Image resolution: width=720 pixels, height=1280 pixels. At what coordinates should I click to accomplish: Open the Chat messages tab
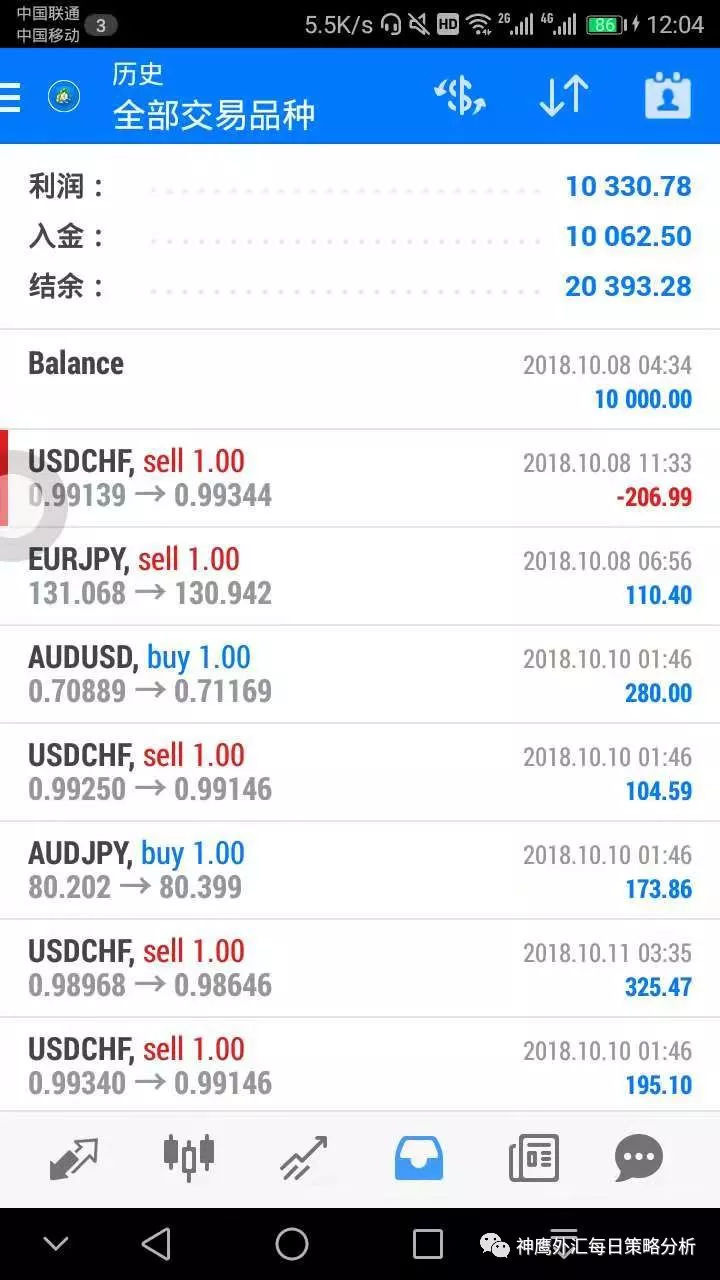point(638,1159)
